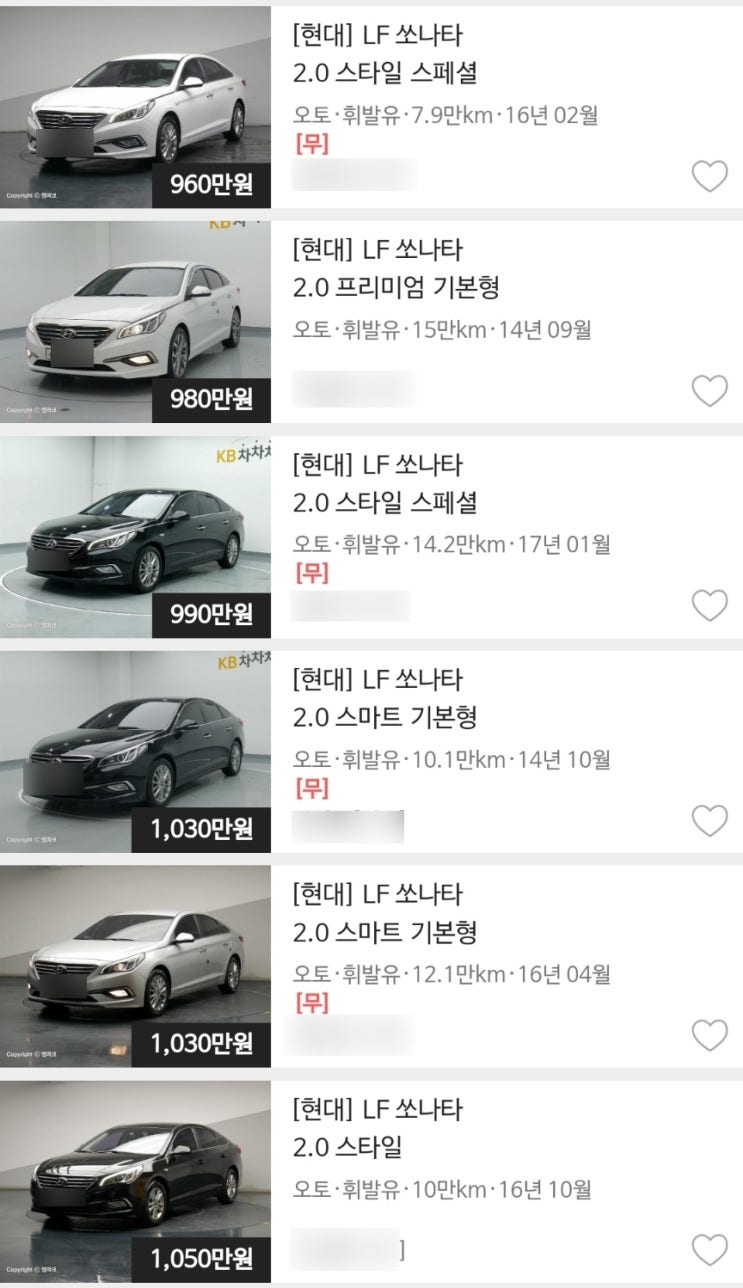Add the 1,050만원 car to wishlist

(710, 1250)
